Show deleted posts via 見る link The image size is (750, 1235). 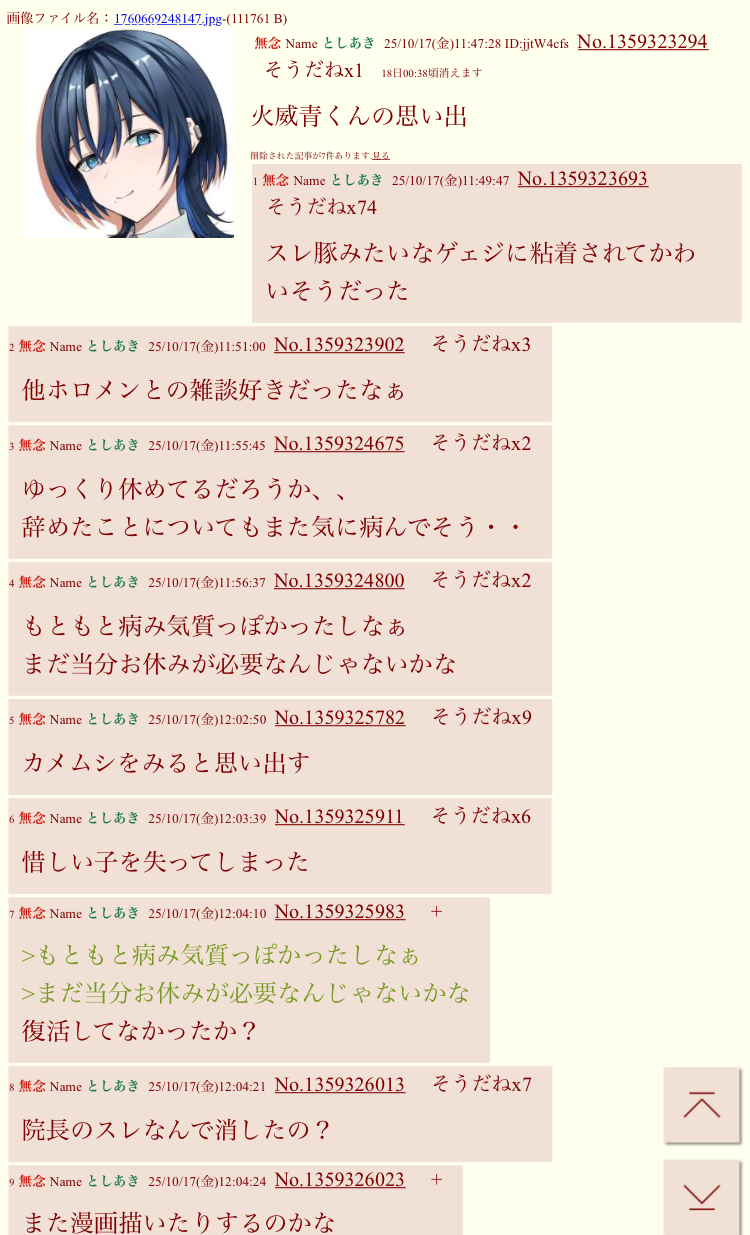[381, 155]
